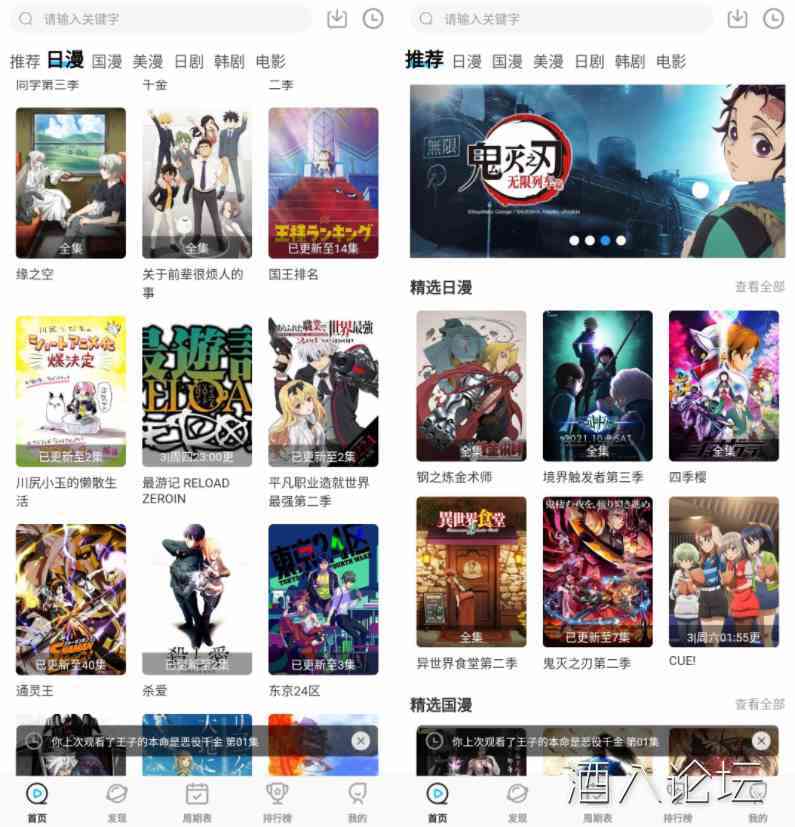Open the 鬼灭之刃 无限列车篇 carousel banner
The image size is (795, 827).
595,168
